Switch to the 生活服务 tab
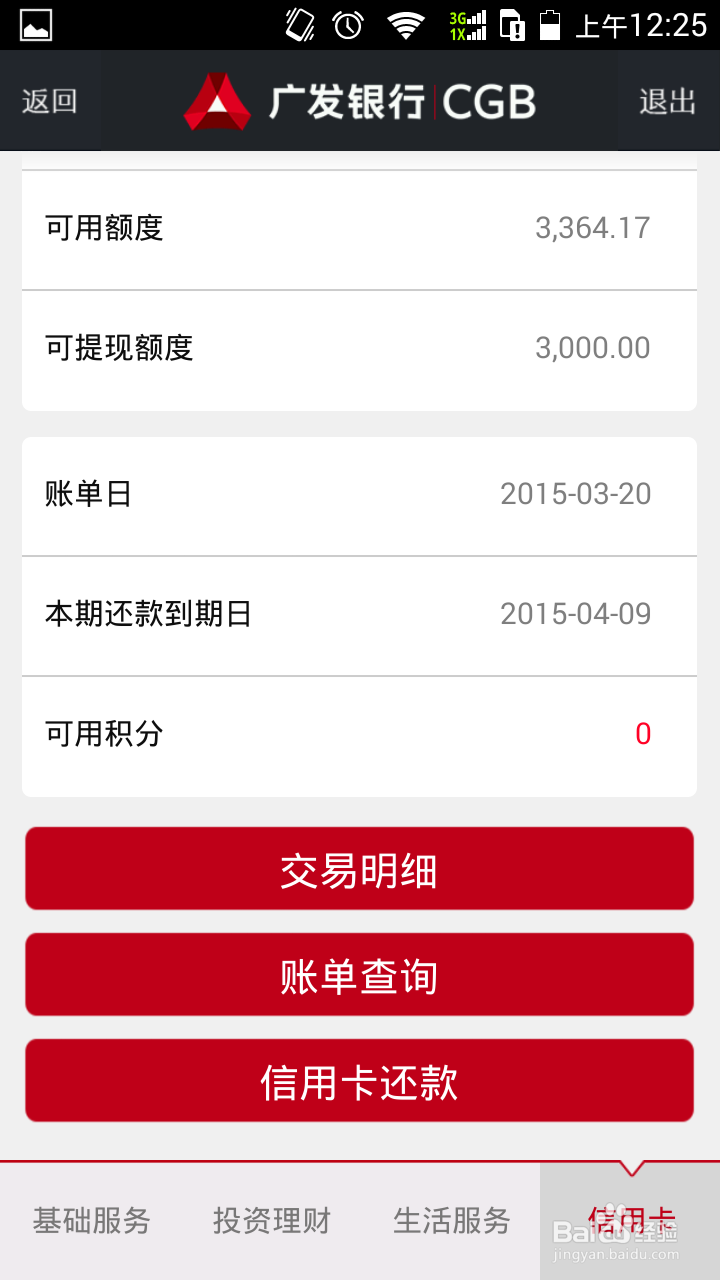 tap(451, 1221)
